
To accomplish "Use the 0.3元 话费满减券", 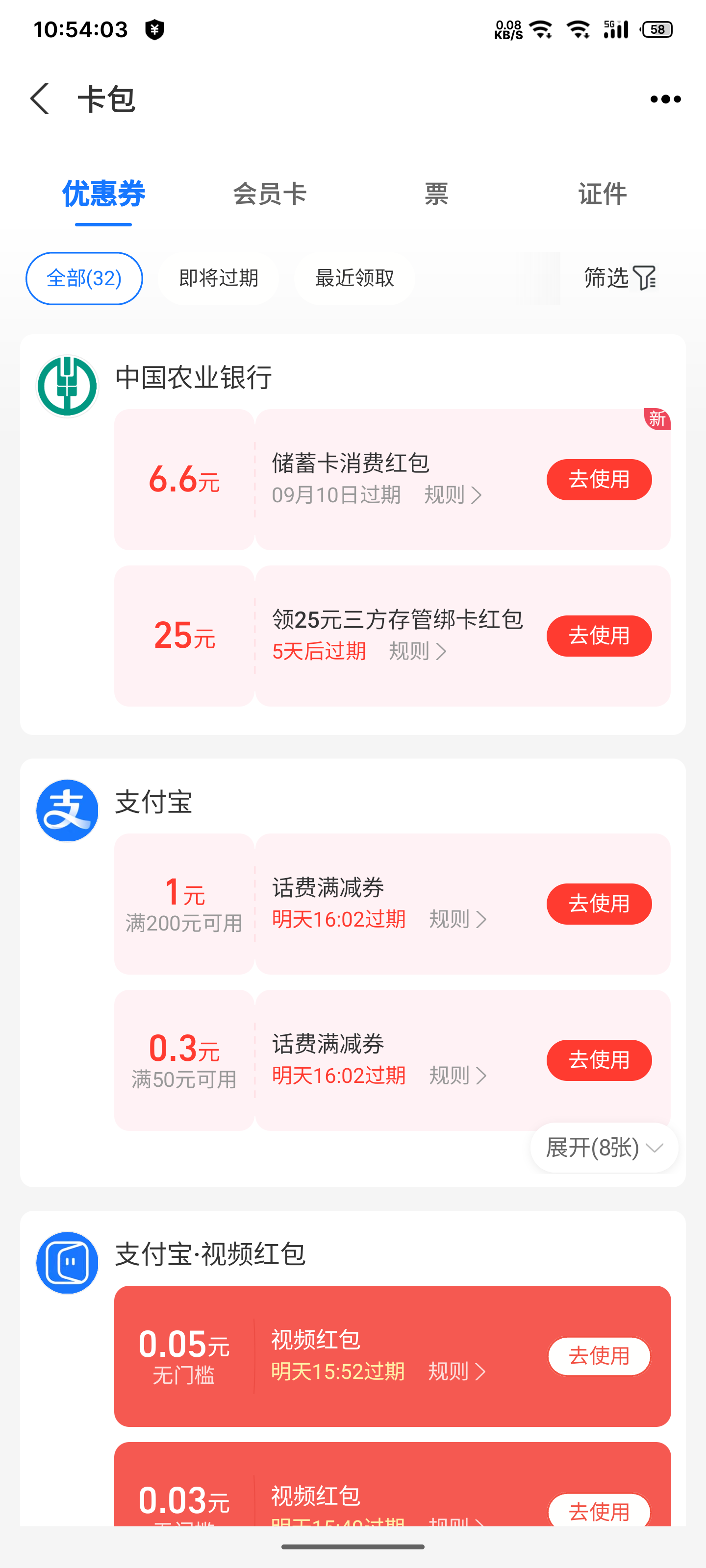I will (599, 1060).
